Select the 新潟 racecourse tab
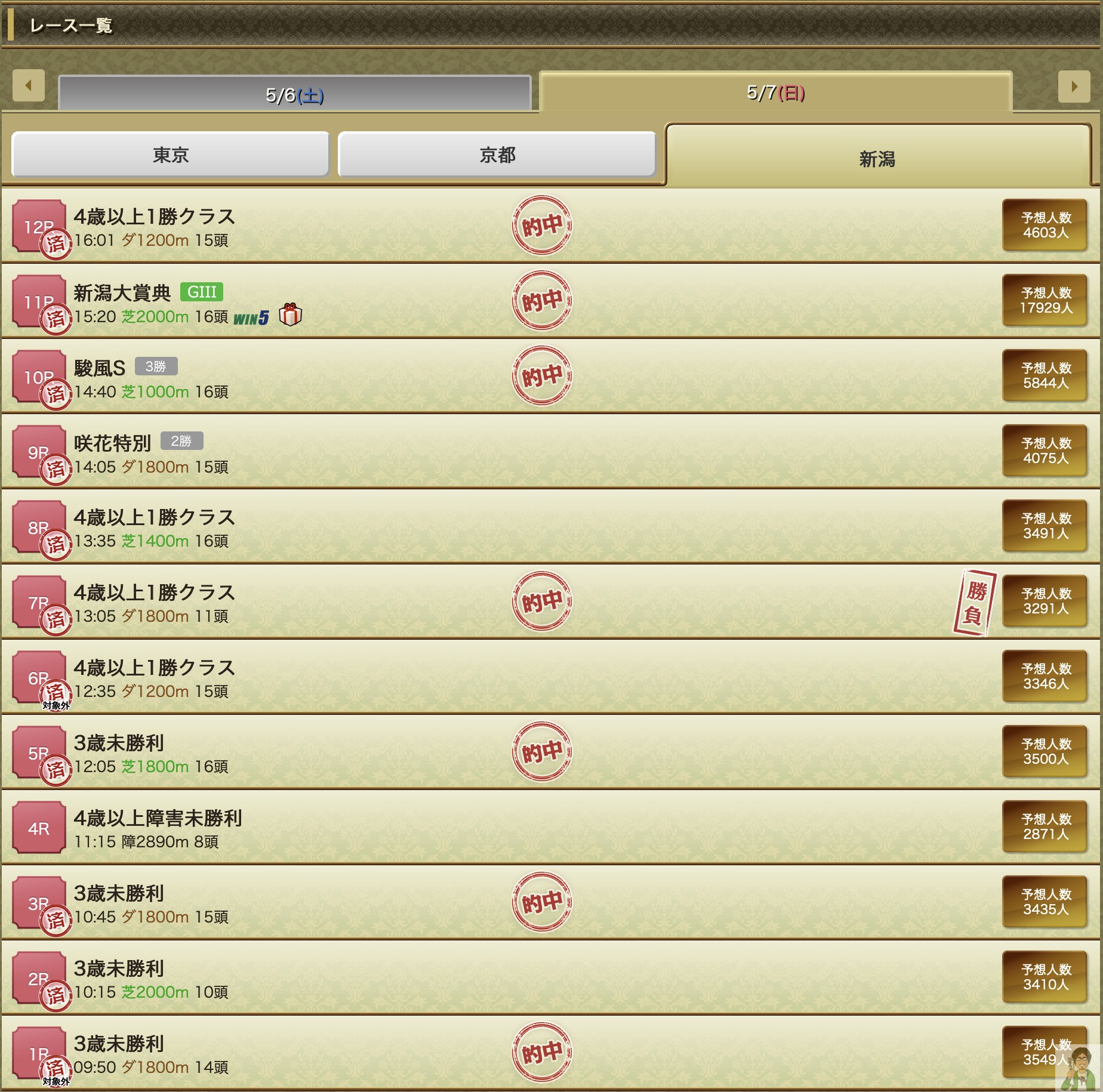Image resolution: width=1103 pixels, height=1092 pixels. 877,158
